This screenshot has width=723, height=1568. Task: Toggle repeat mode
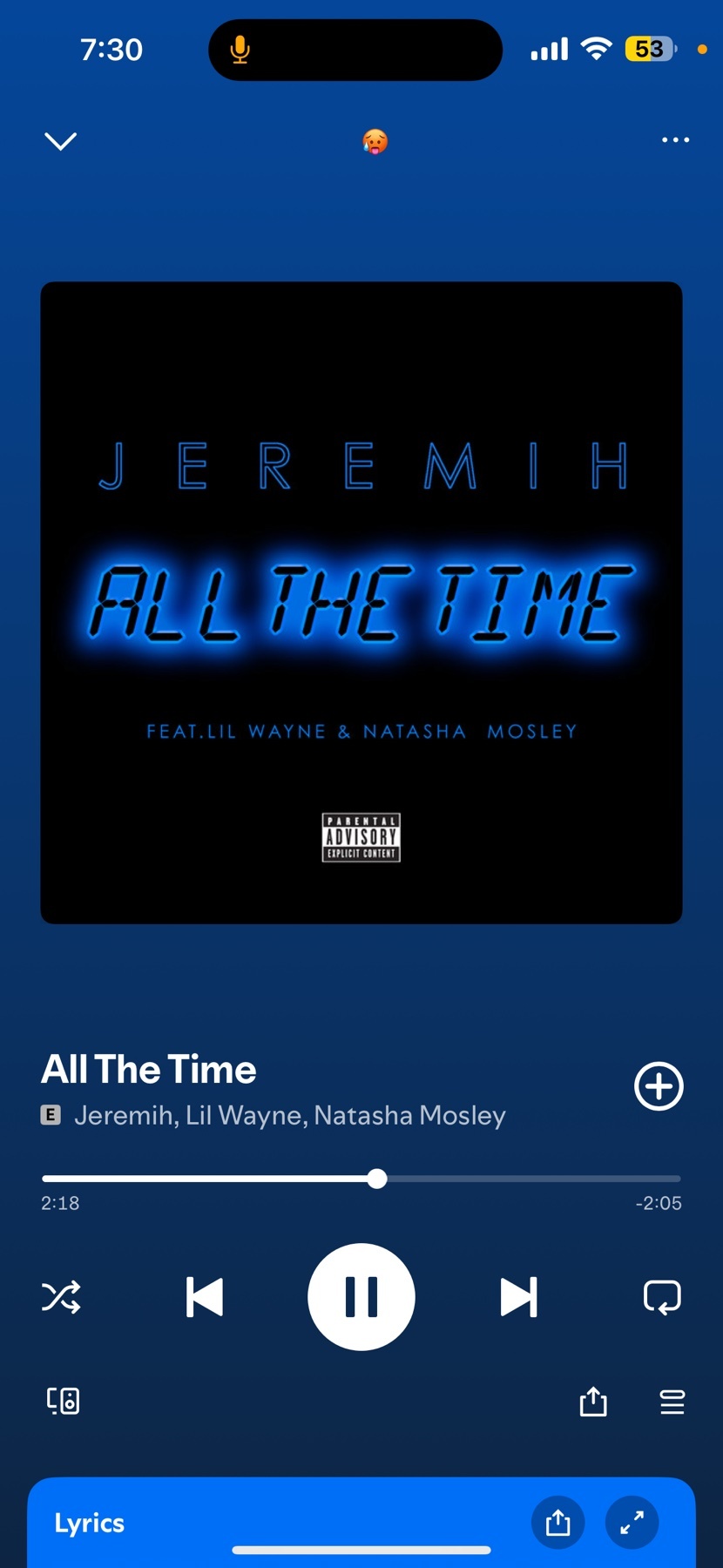[x=662, y=1297]
